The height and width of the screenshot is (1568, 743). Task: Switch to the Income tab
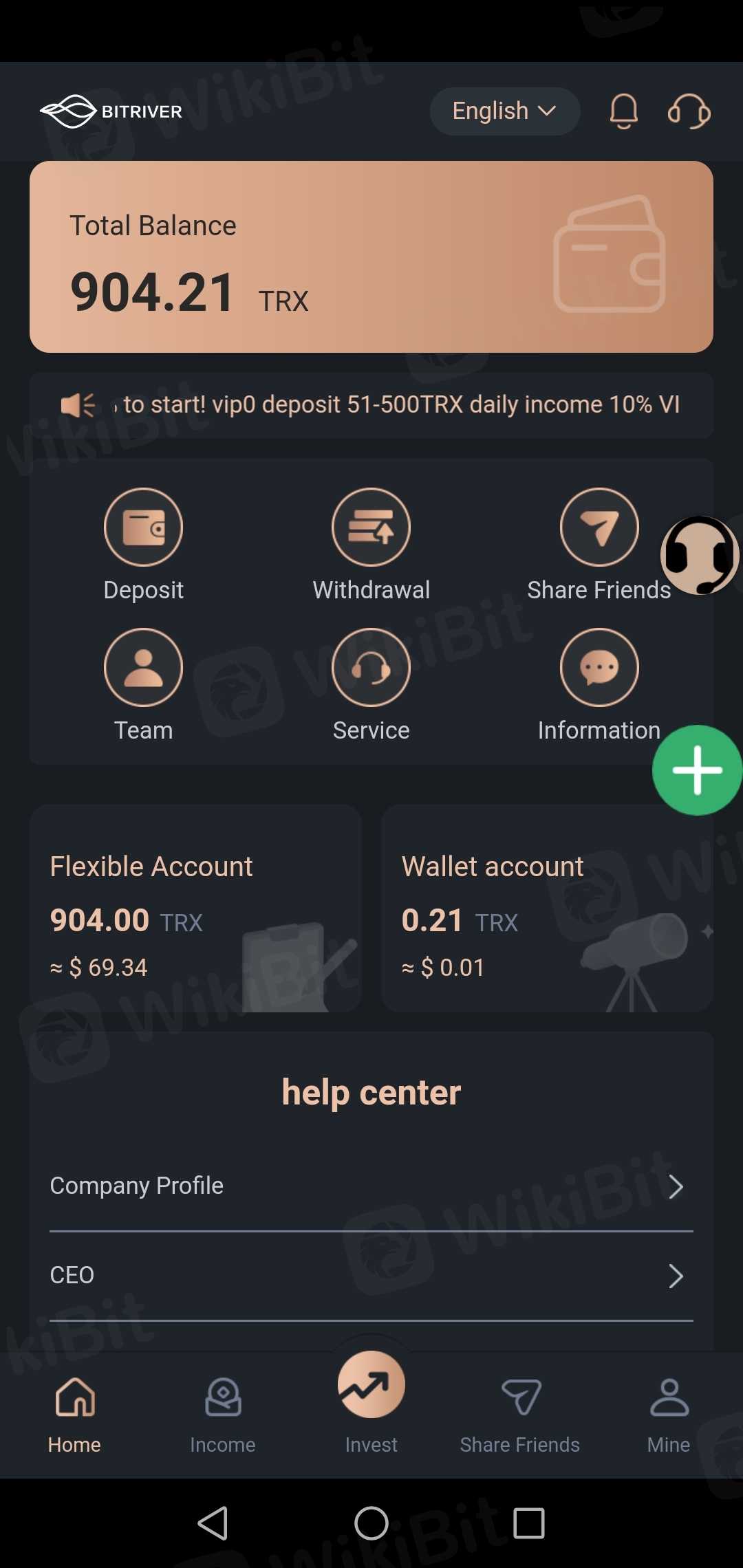click(x=223, y=1414)
